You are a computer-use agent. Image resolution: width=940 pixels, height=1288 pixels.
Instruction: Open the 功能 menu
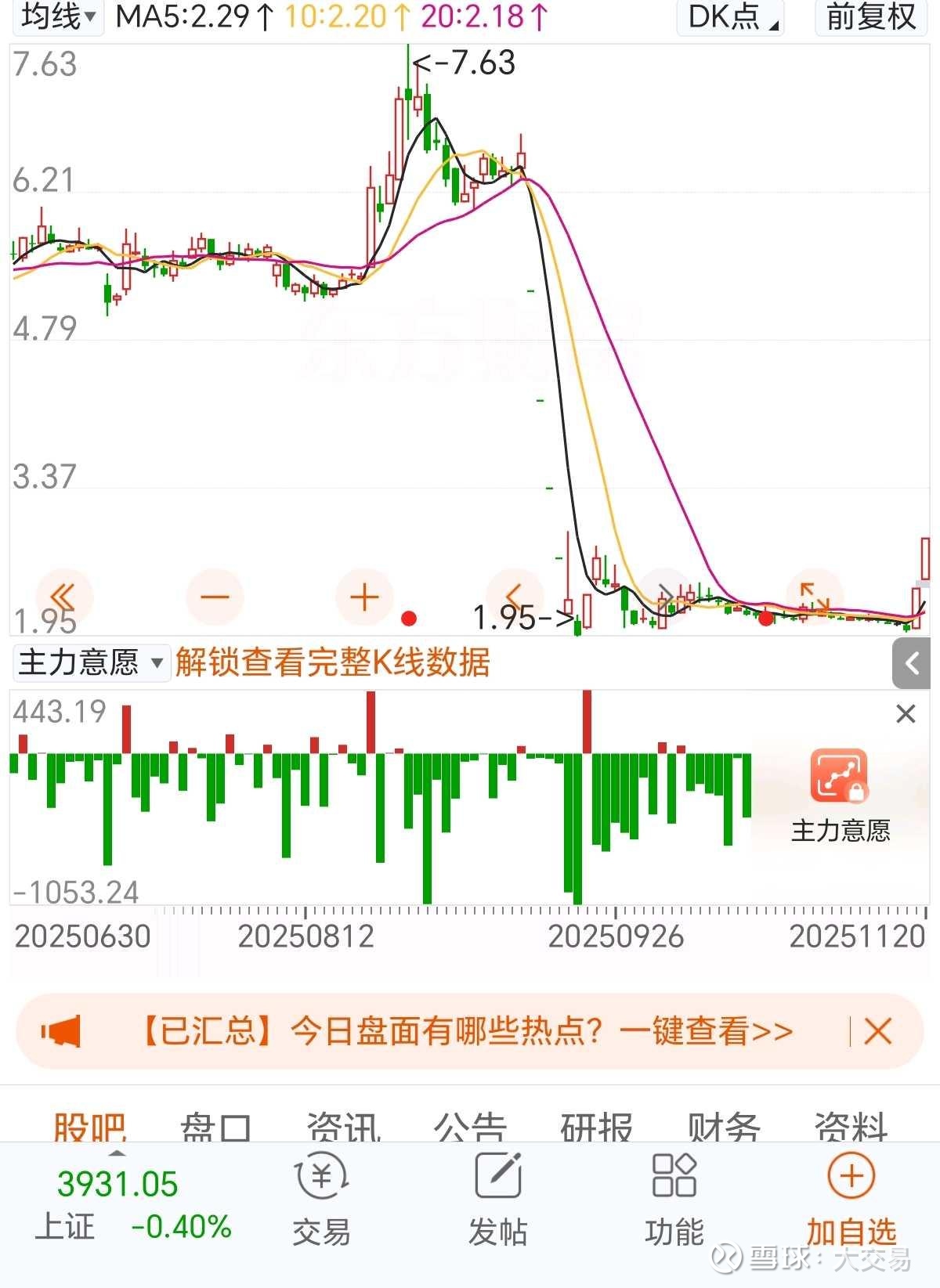674,1198
